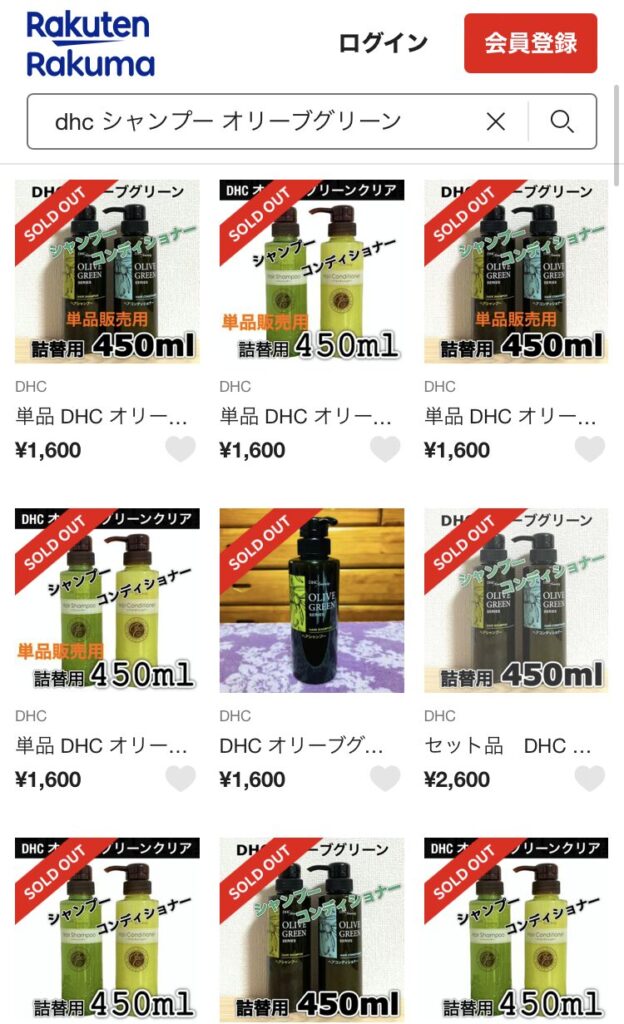Run the search with the magnifier icon

point(562,122)
